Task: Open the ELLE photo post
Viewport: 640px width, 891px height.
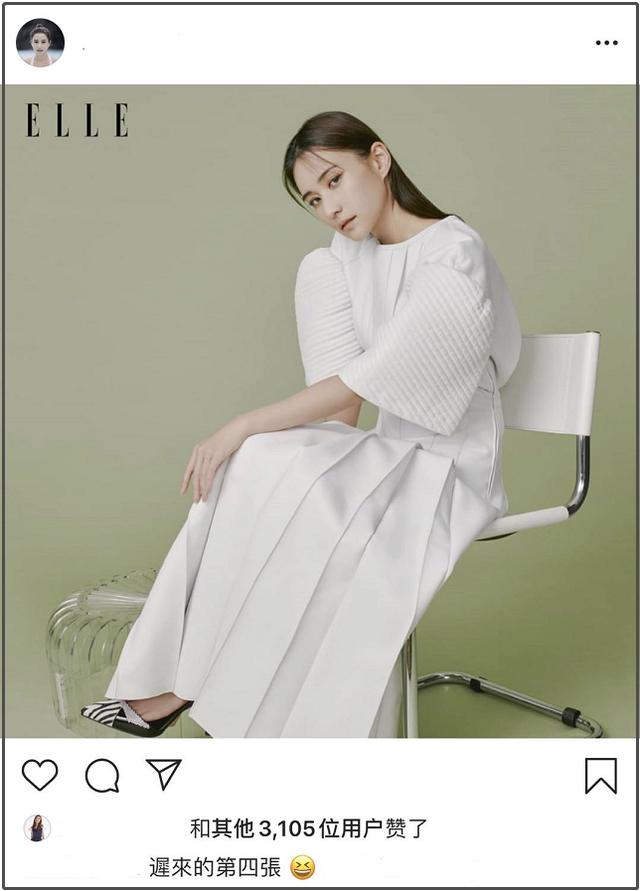Action: point(320,410)
